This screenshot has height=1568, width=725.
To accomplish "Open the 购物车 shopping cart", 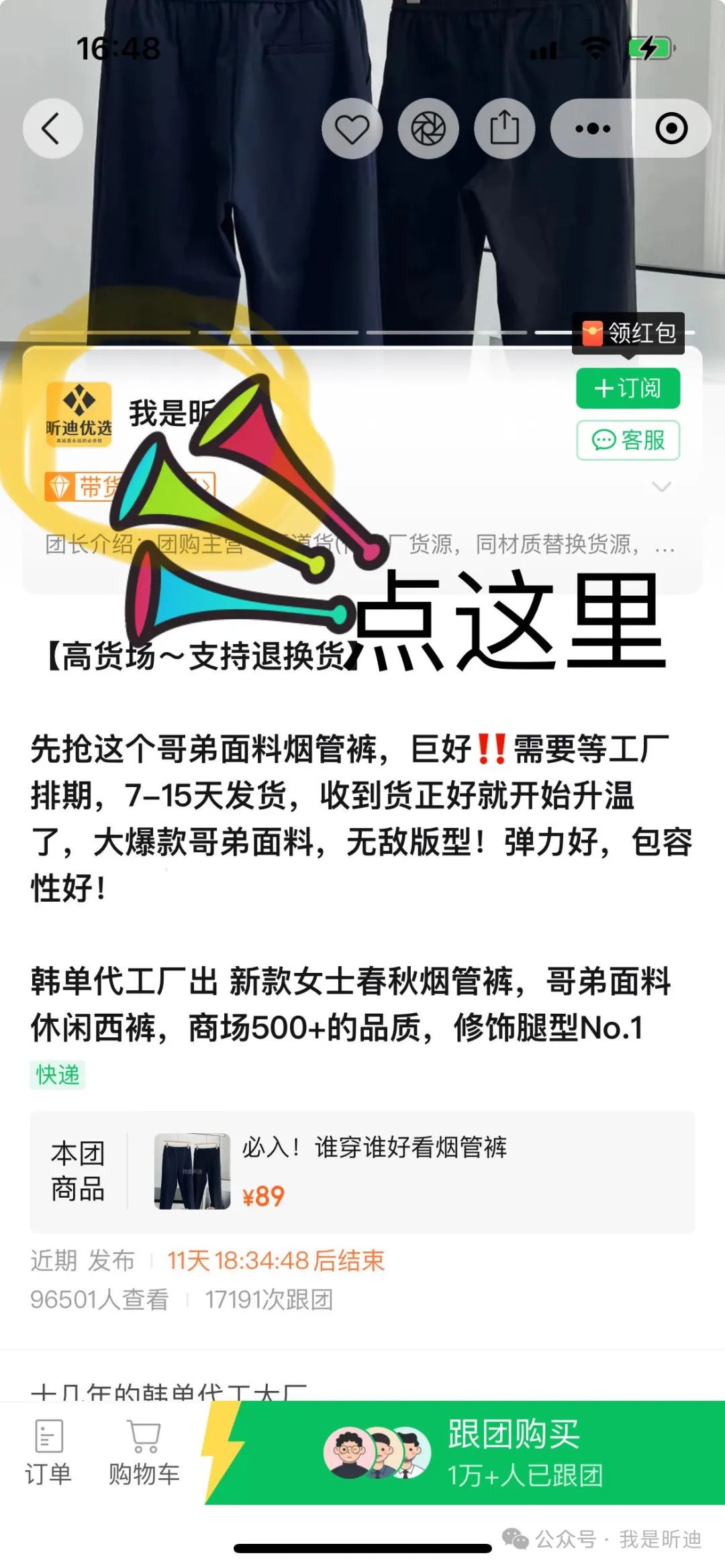I will click(144, 1453).
